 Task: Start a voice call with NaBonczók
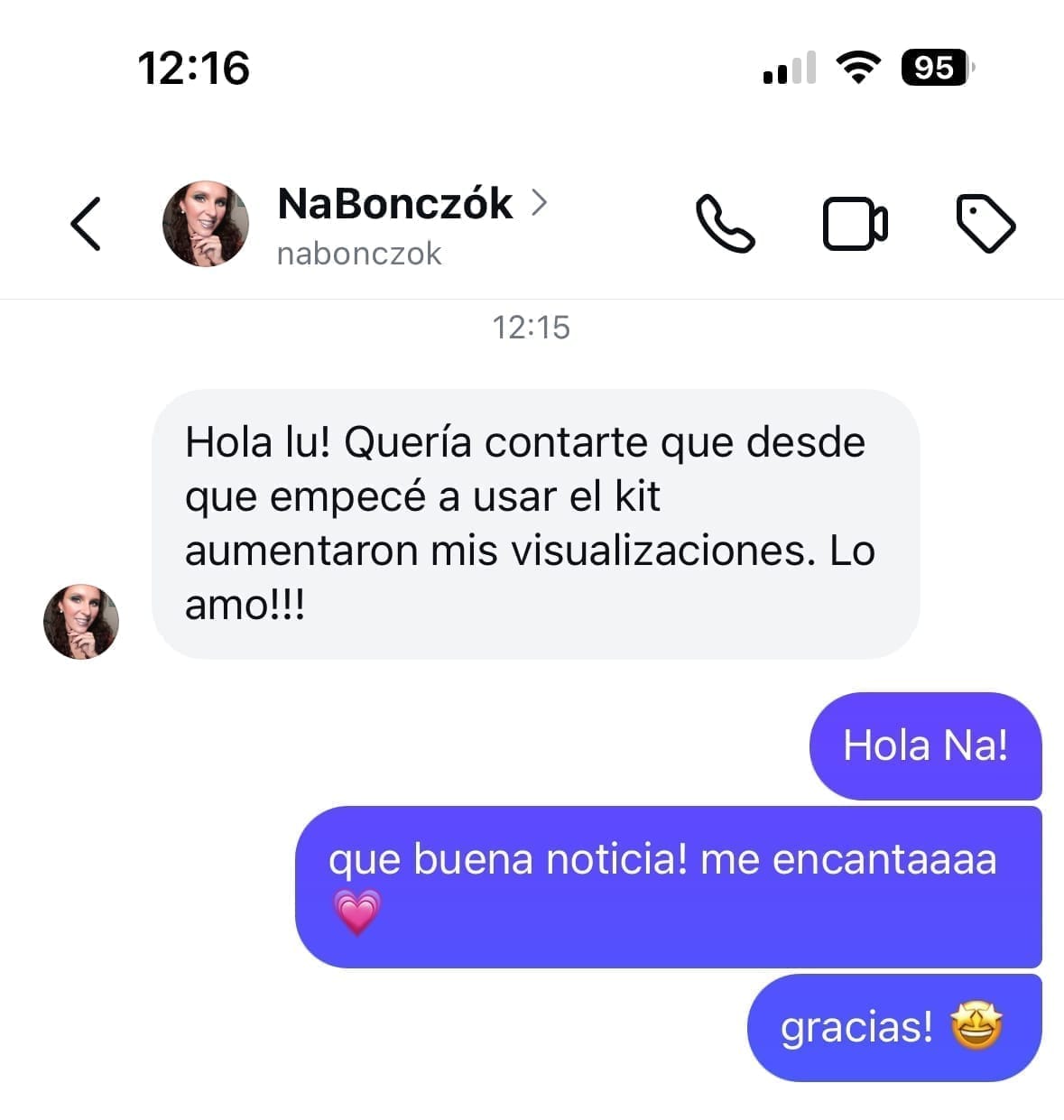725,224
